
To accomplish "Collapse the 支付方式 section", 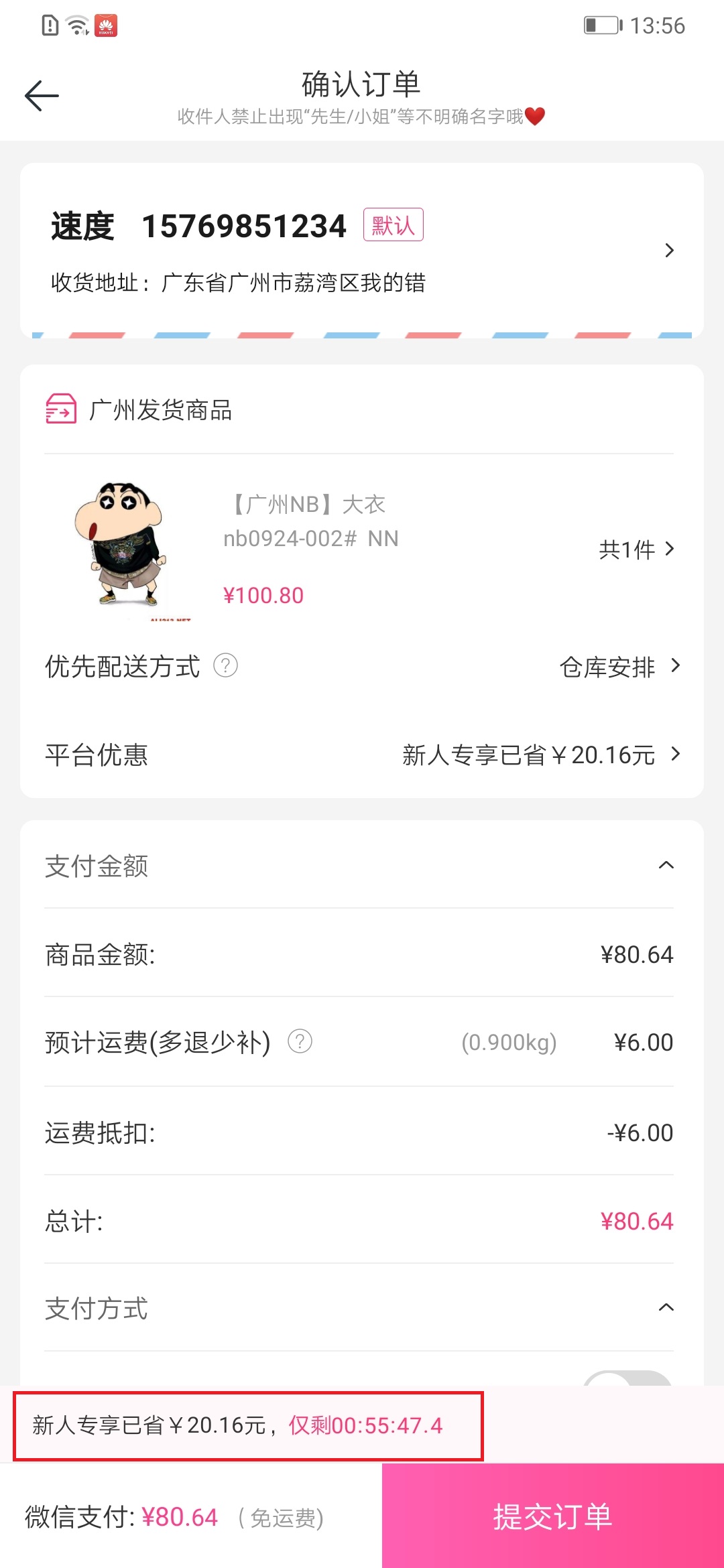I will [666, 1307].
